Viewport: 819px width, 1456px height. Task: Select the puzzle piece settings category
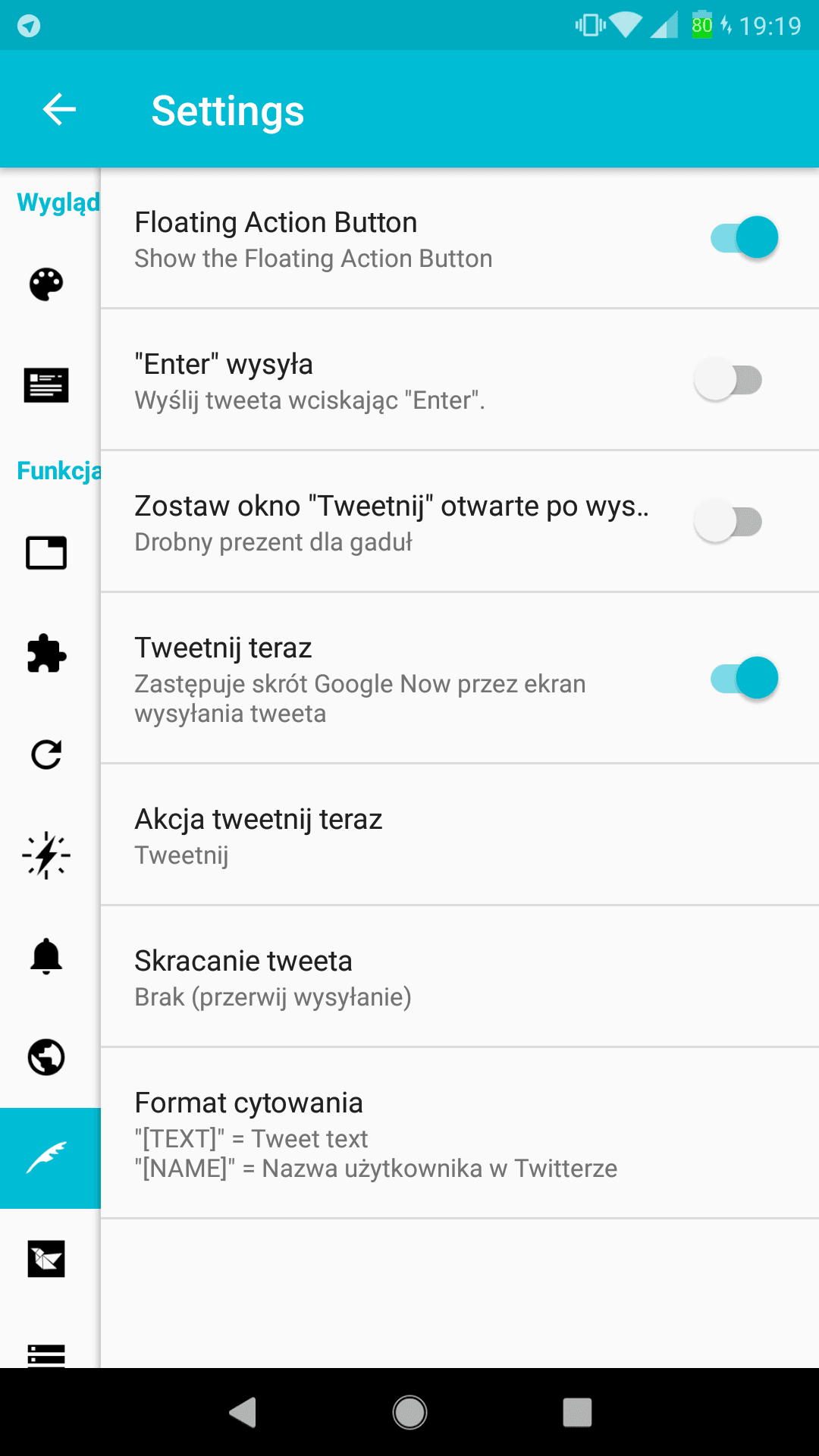tap(46, 653)
